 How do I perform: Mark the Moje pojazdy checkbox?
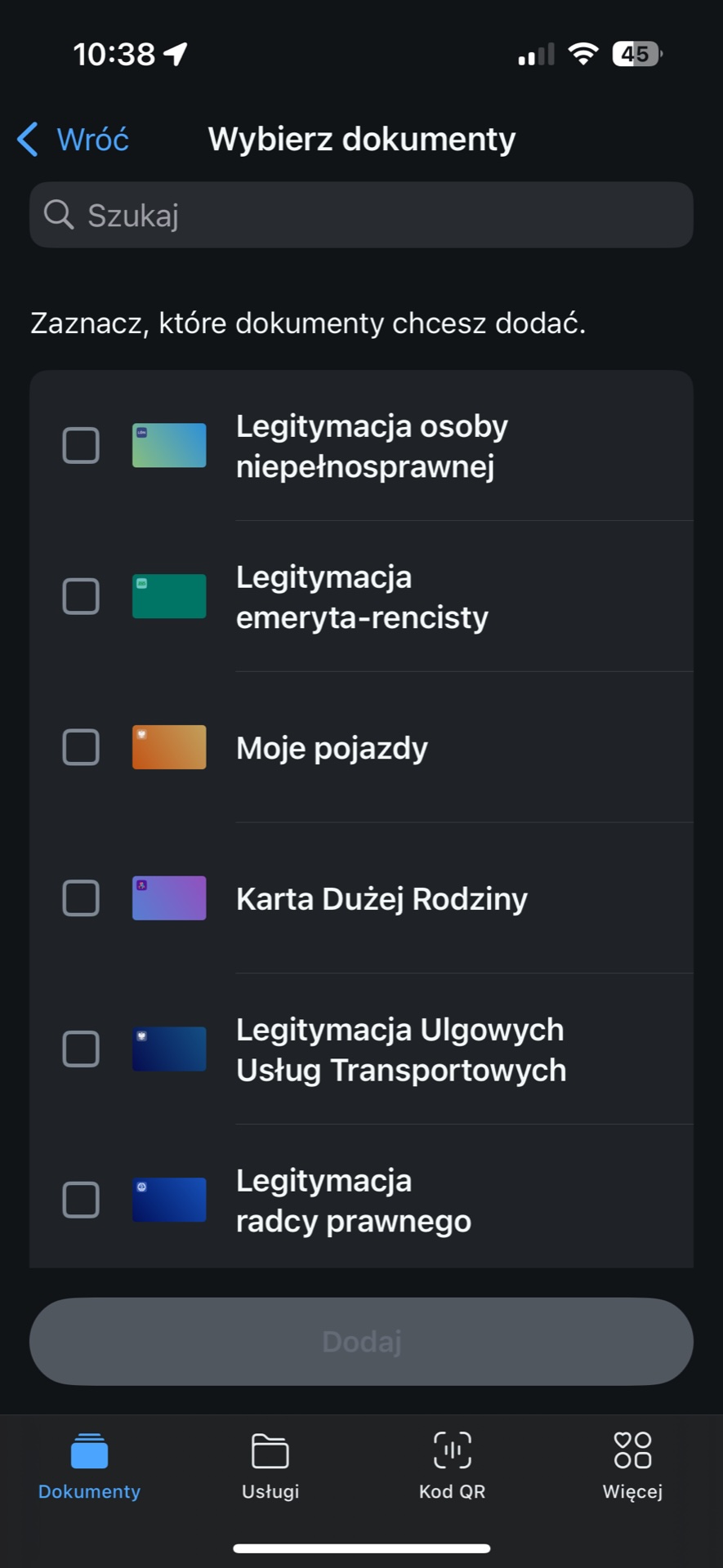pyautogui.click(x=81, y=748)
